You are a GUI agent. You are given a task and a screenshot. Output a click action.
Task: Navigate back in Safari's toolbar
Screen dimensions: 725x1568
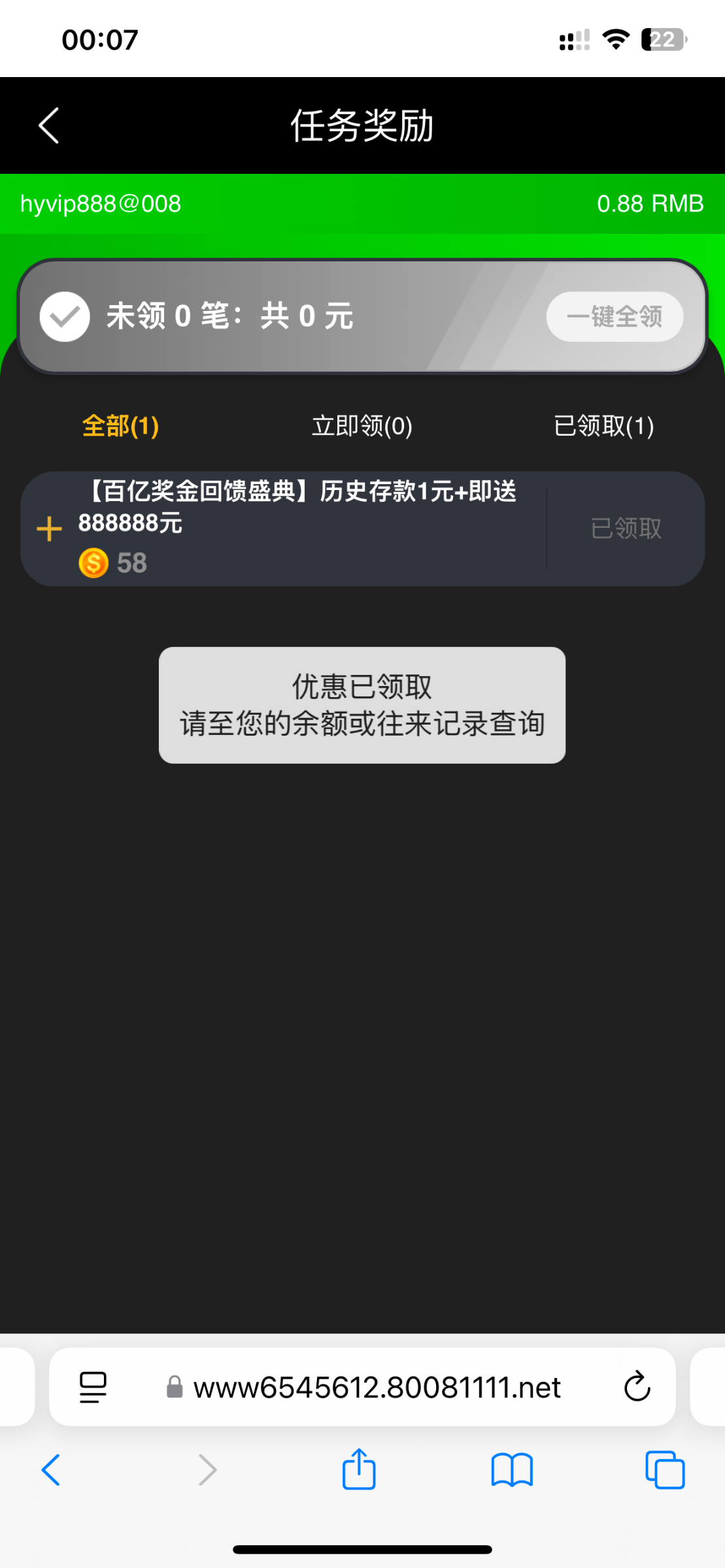tap(51, 1470)
